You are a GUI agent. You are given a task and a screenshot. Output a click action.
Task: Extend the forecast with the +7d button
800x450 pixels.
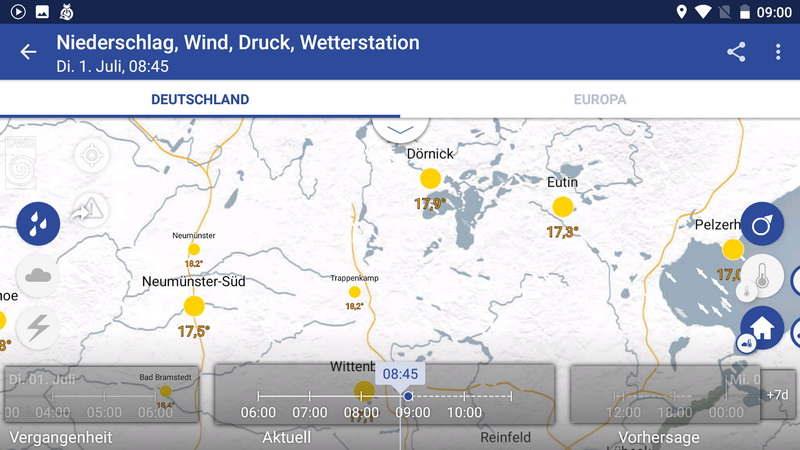pyautogui.click(x=777, y=394)
